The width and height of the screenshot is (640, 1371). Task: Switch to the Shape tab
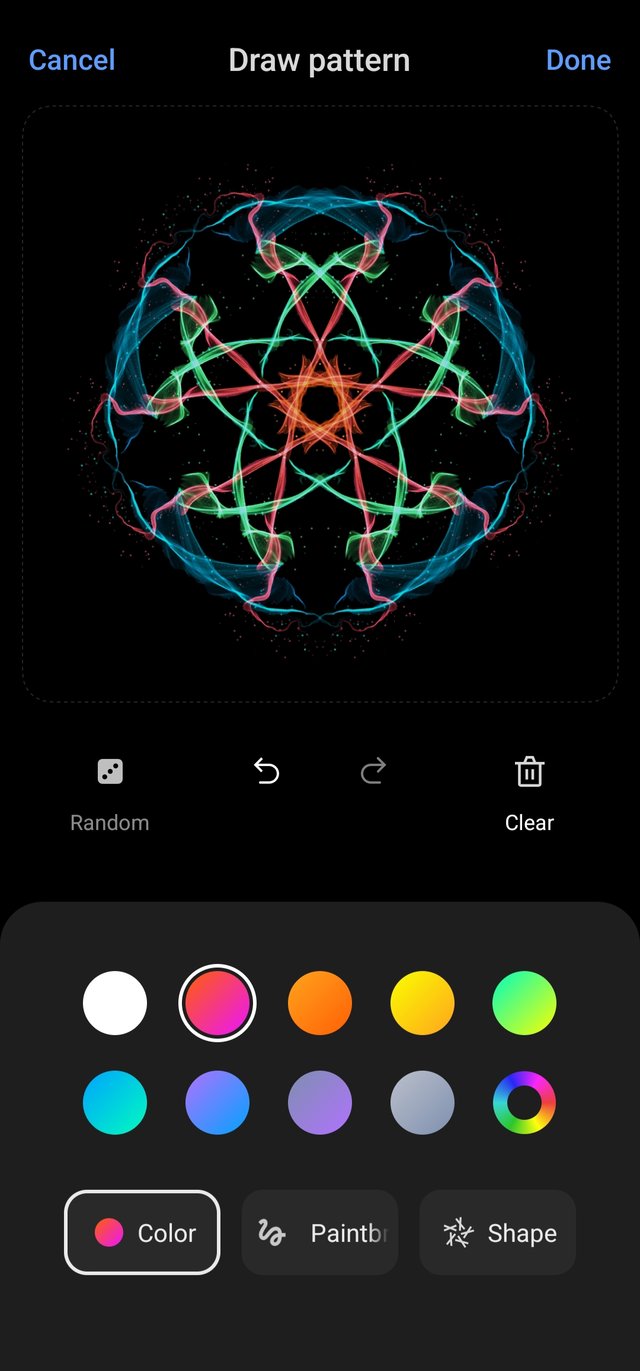click(498, 1232)
